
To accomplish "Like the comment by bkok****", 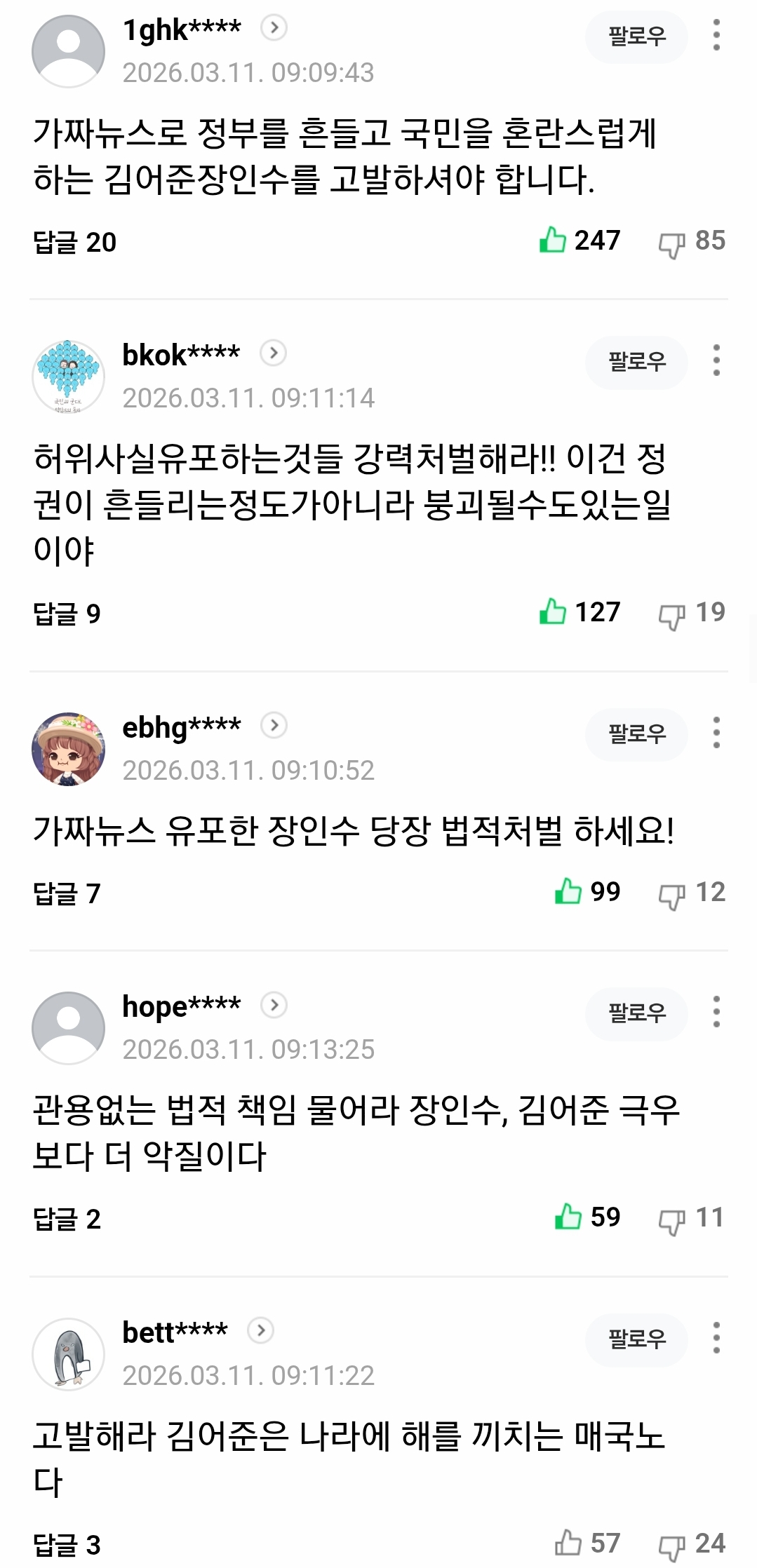I will 553,612.
